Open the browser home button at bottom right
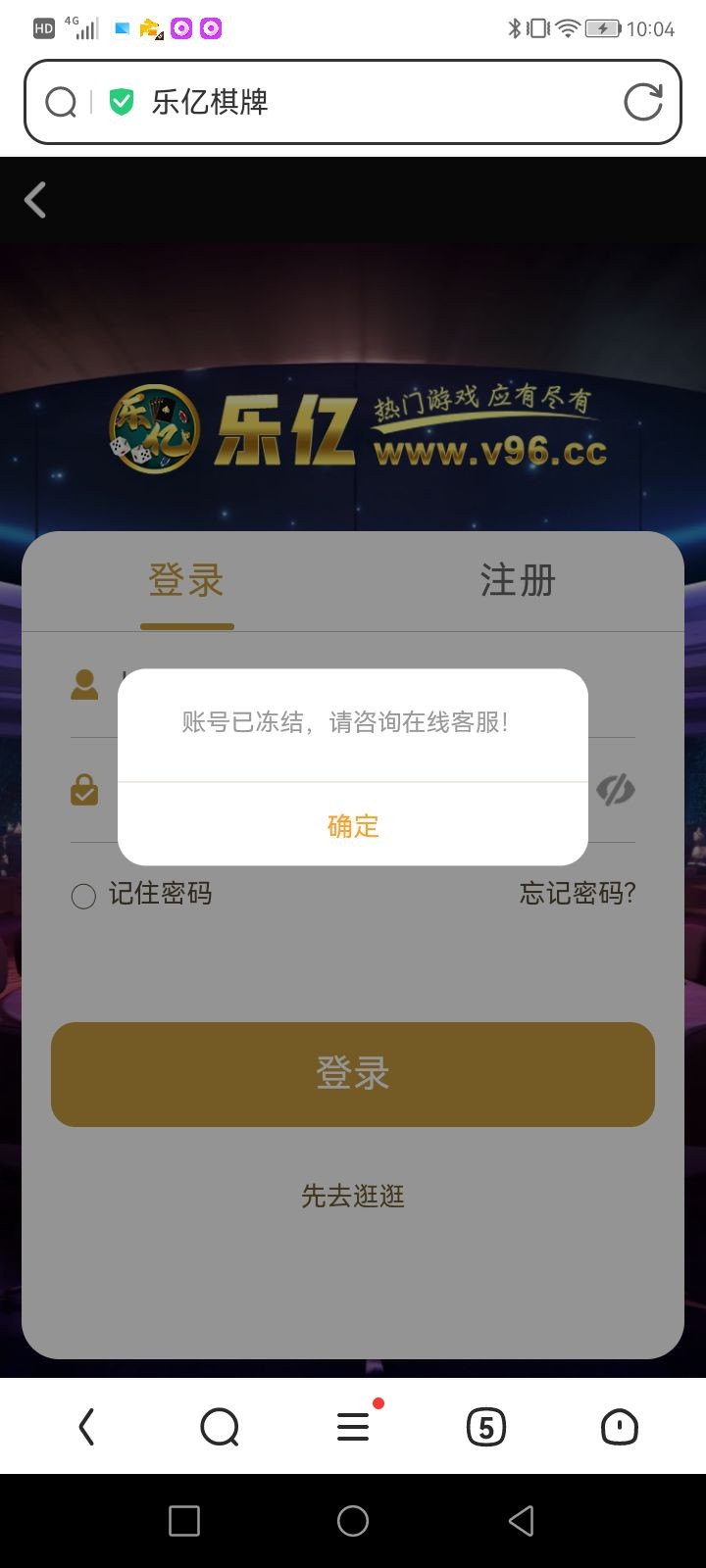 [619, 1427]
